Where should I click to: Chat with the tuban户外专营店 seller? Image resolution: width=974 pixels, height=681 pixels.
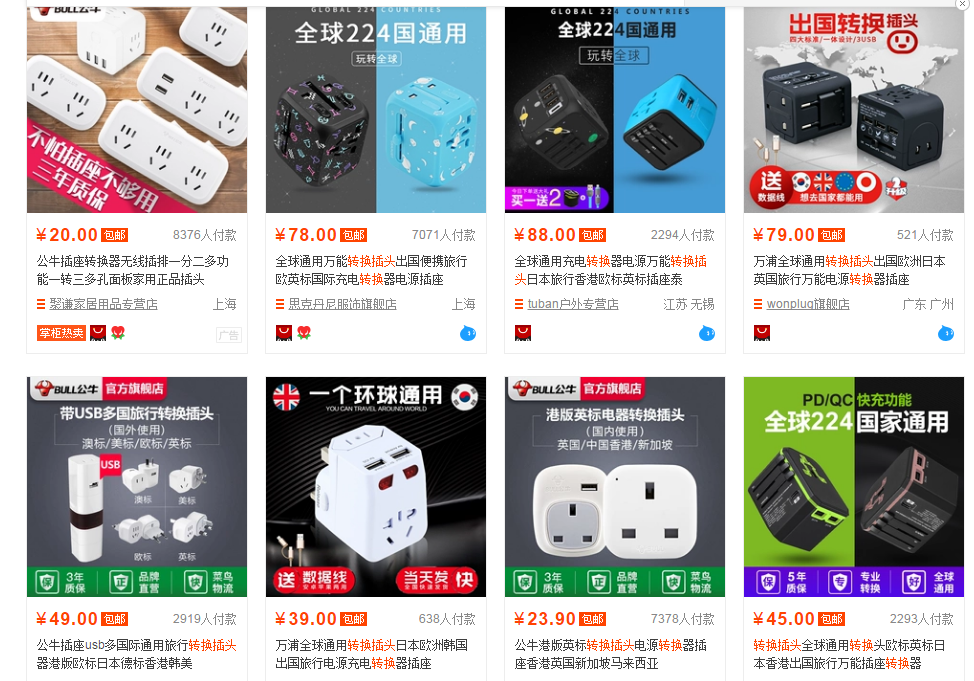[707, 334]
